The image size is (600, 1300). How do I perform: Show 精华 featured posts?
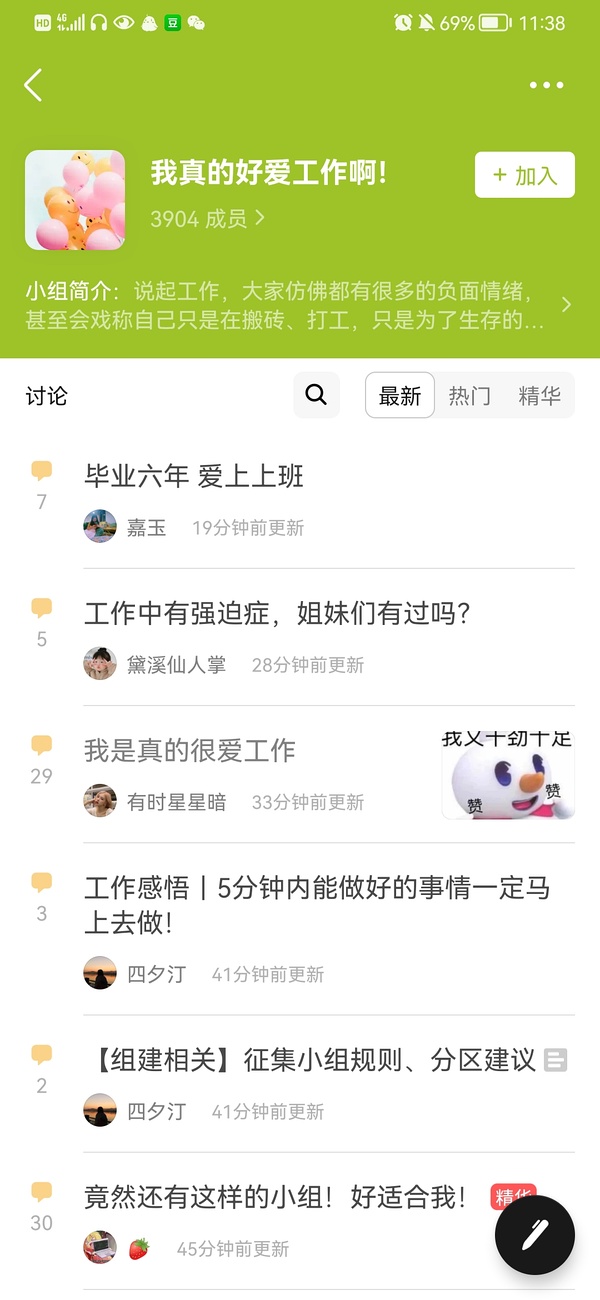point(539,396)
